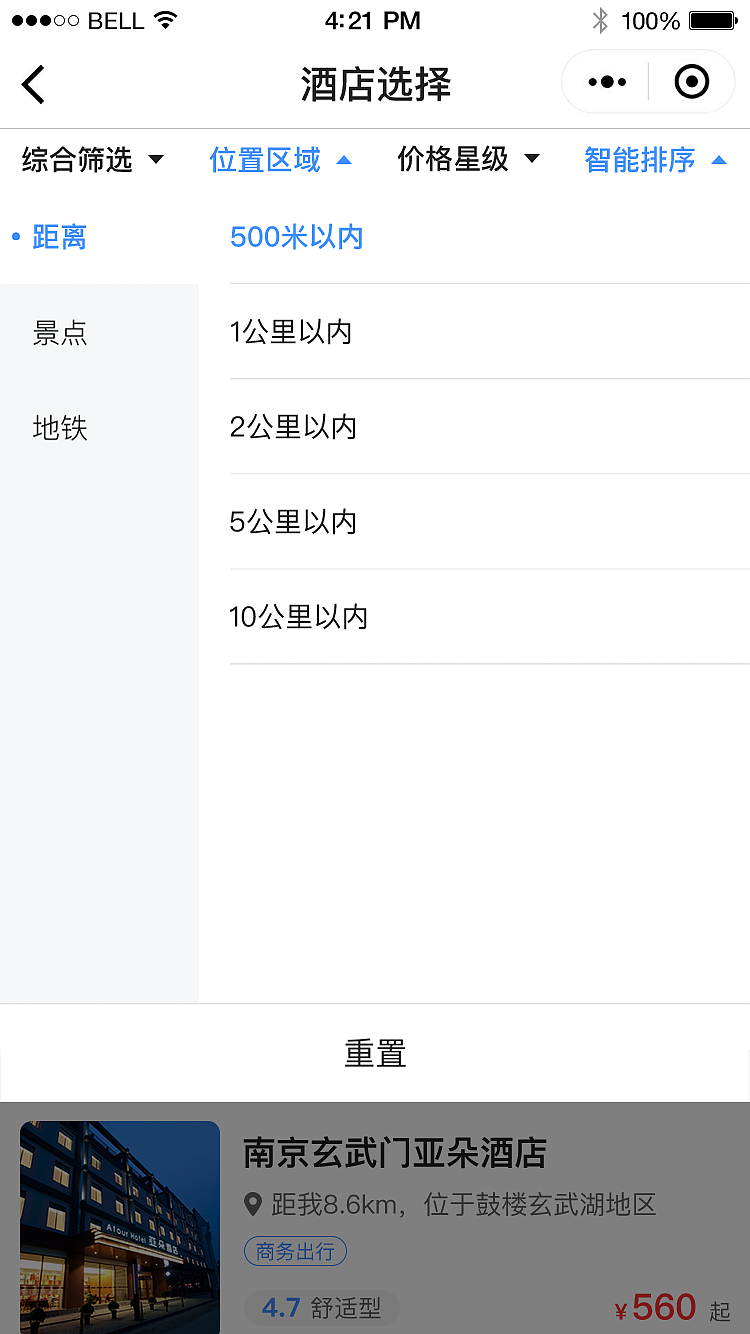Choose the 10公里以内 distance filter
This screenshot has width=750, height=1334.
[298, 617]
